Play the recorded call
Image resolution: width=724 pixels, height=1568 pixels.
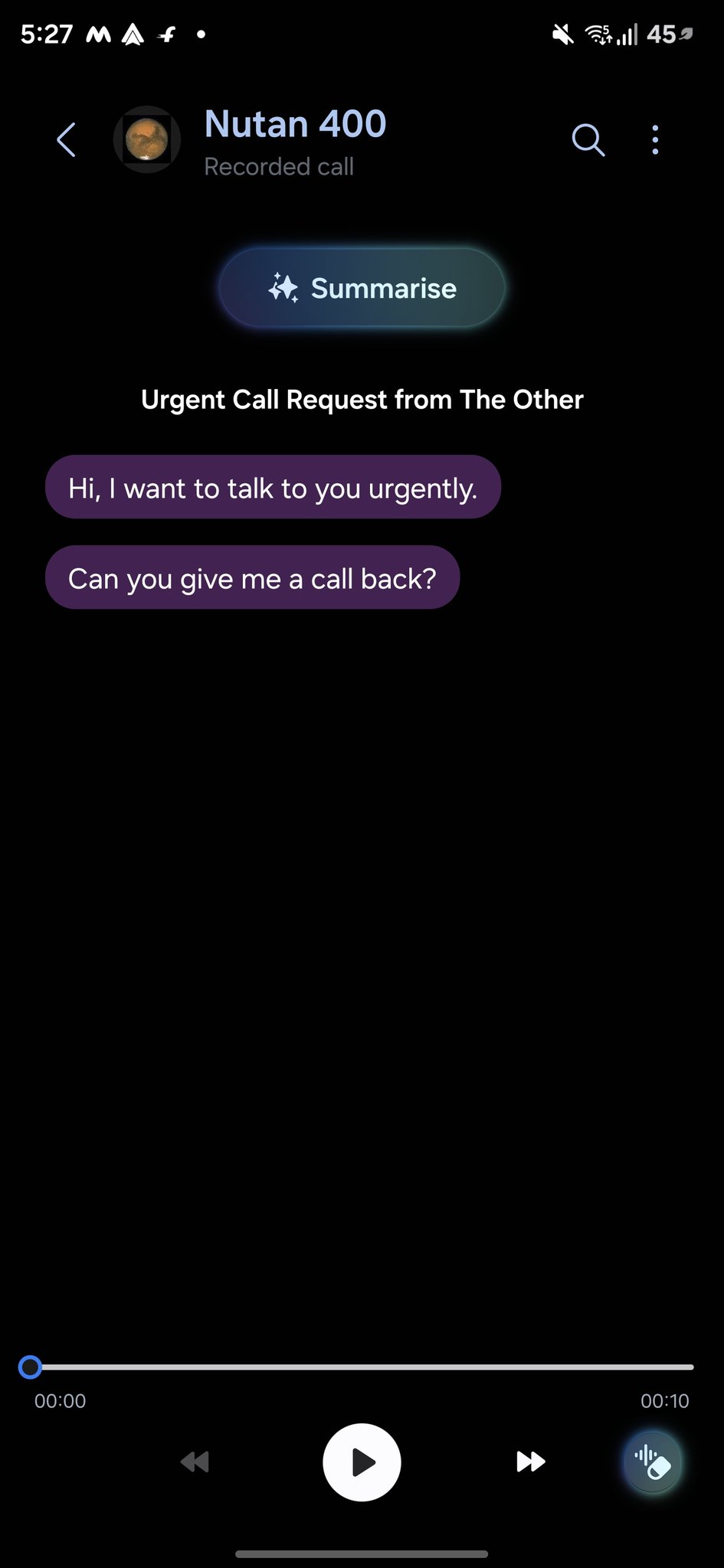[x=362, y=1462]
